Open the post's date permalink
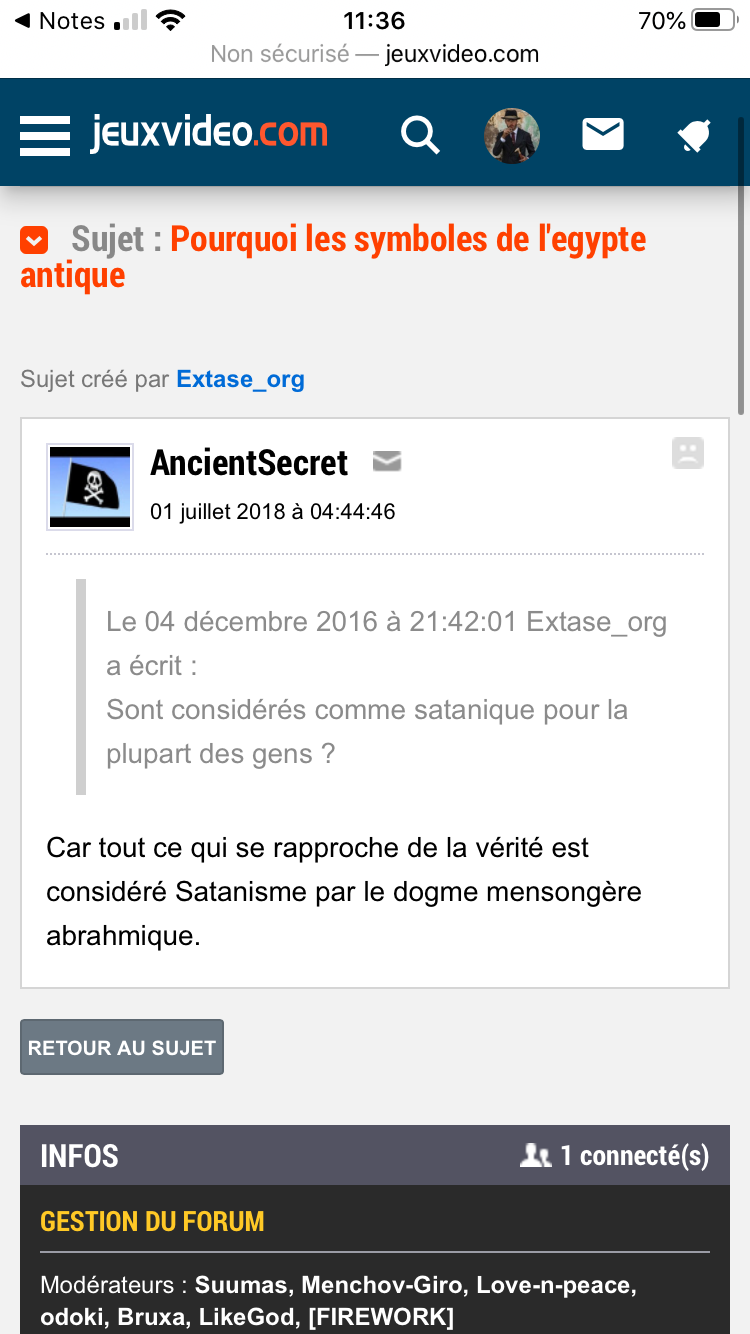 (x=273, y=512)
